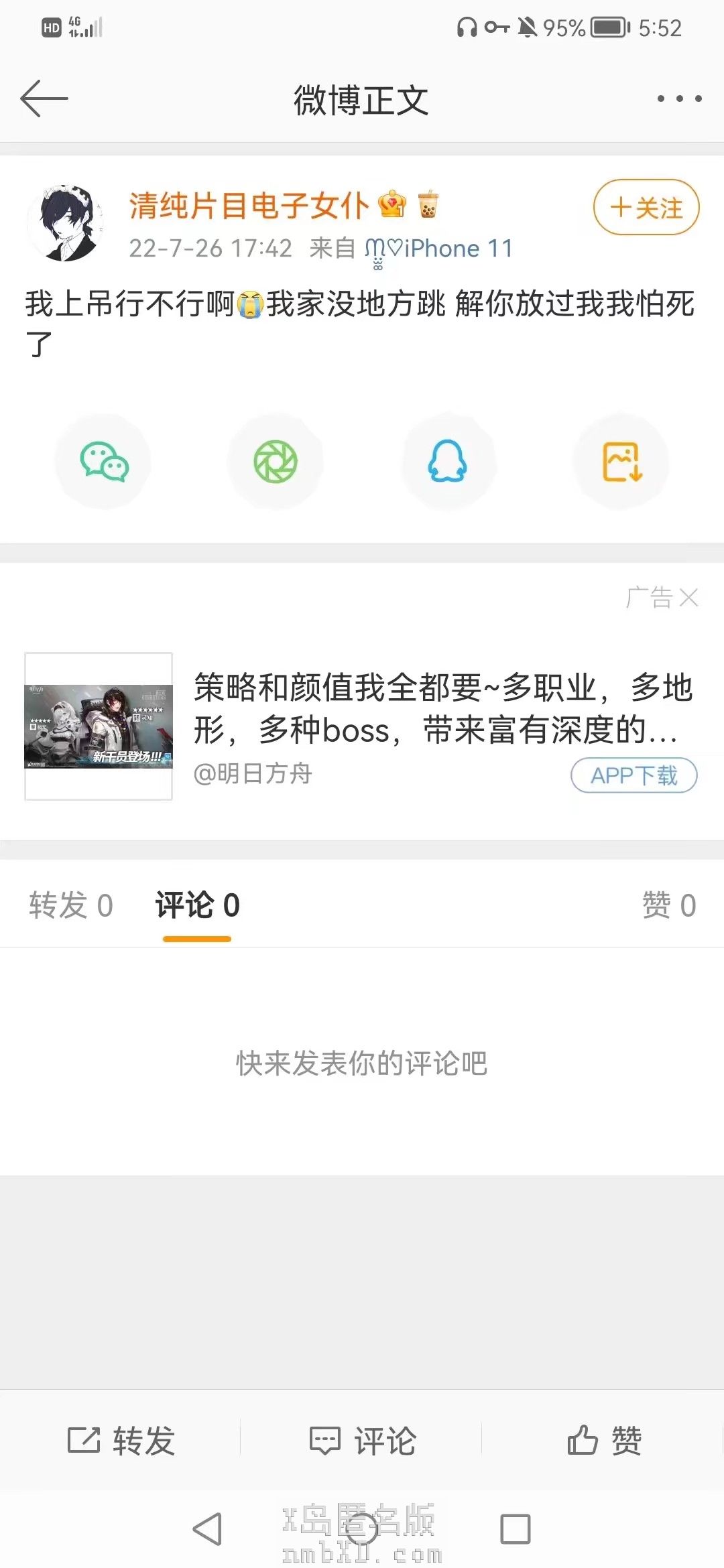Switch to the 转发 0 tab
This screenshot has width=724, height=1568.
pyautogui.click(x=71, y=905)
